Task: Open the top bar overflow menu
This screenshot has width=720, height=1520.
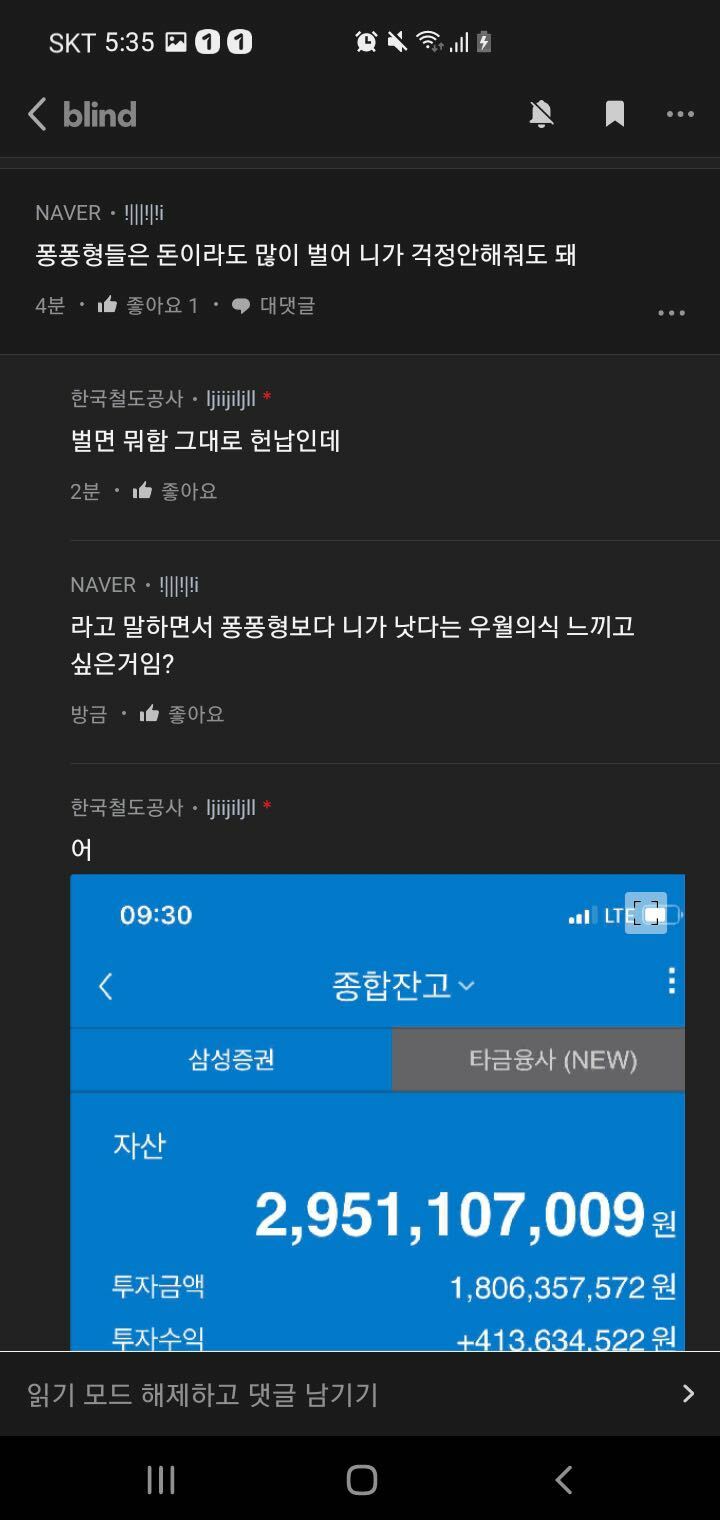Action: click(x=680, y=114)
